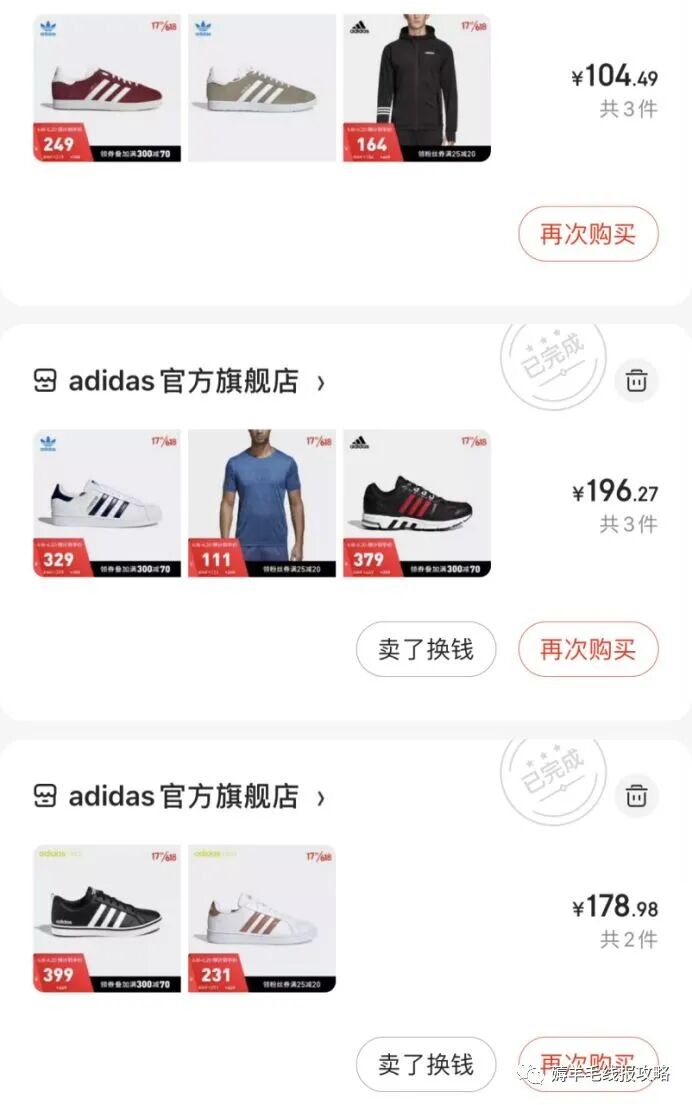Open the black sneaker priced 399

click(x=107, y=918)
